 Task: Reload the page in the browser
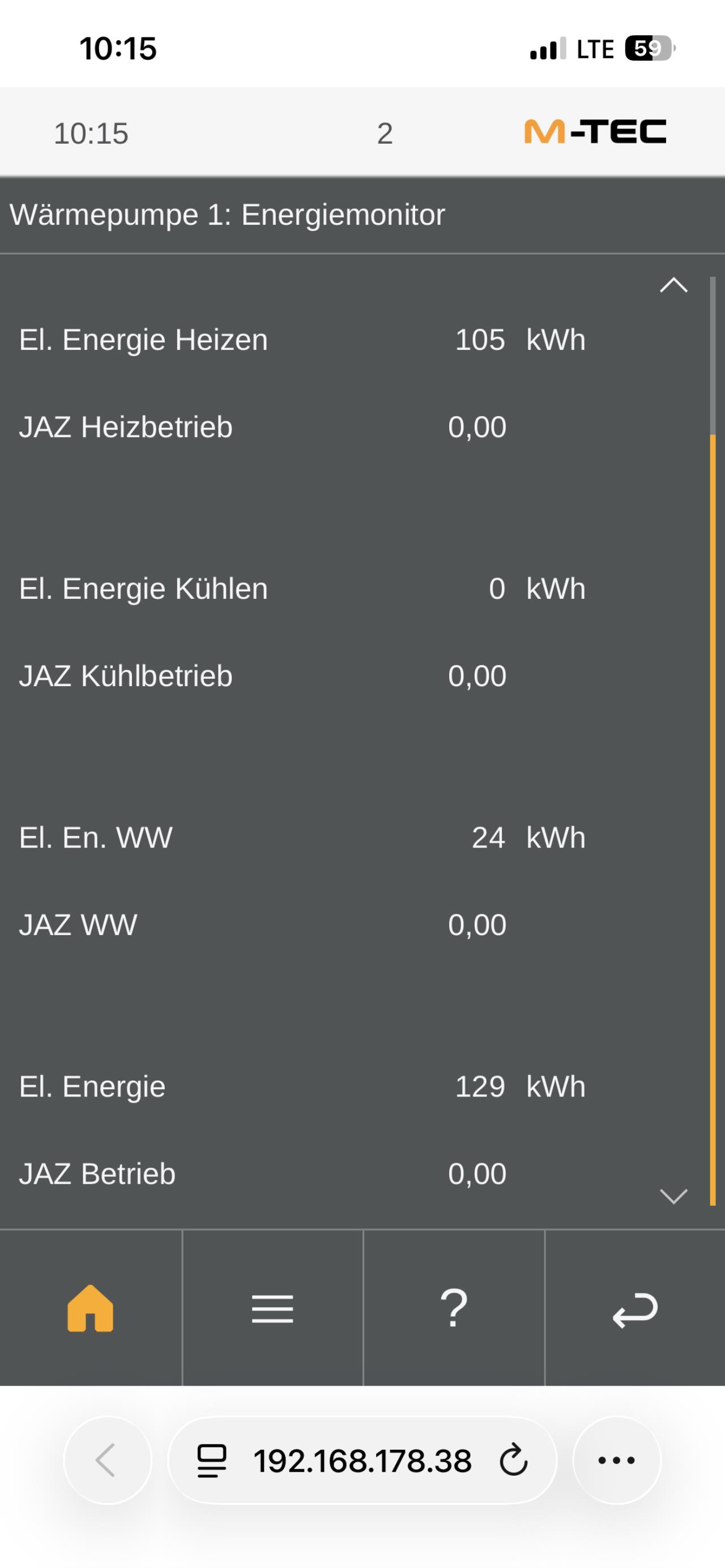(x=513, y=1460)
